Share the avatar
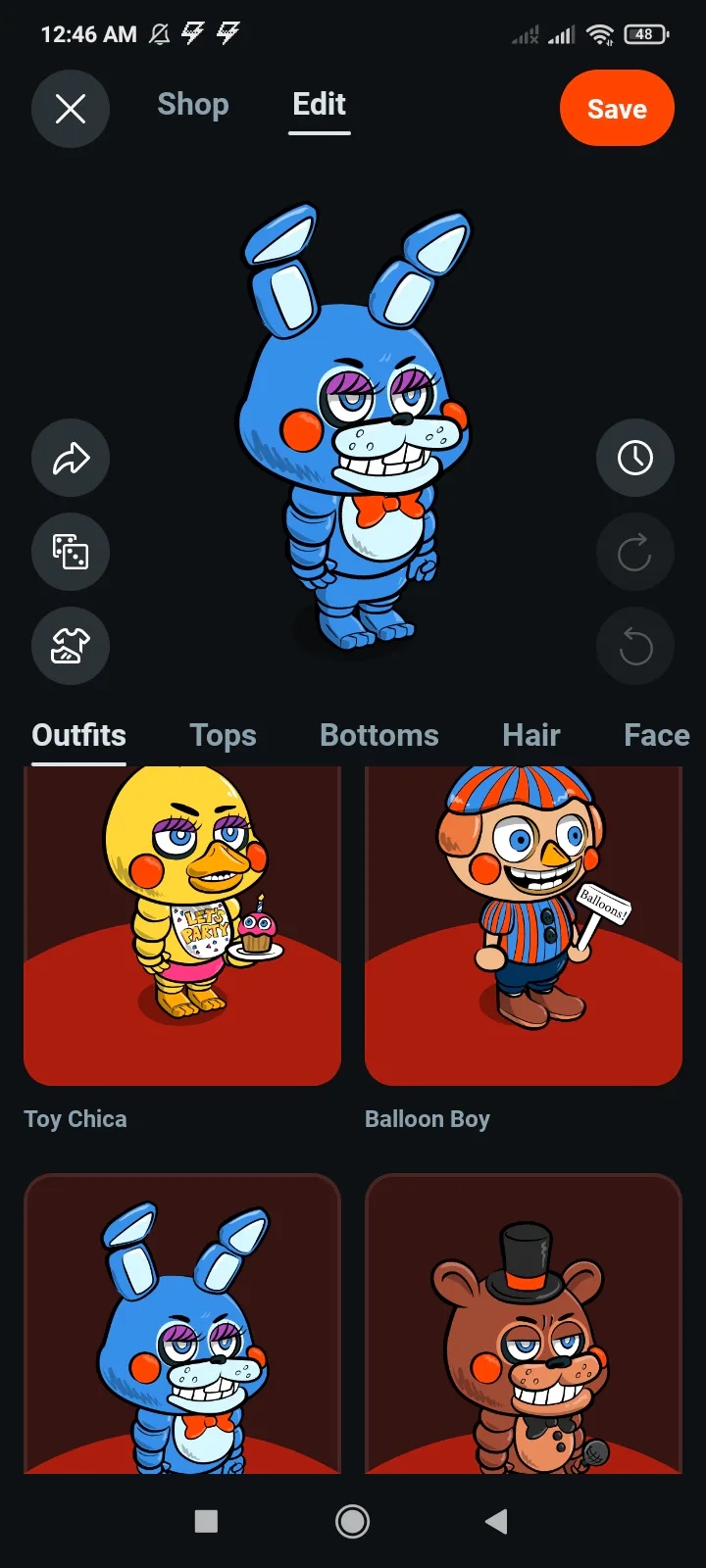The height and width of the screenshot is (1568, 706). [71, 458]
